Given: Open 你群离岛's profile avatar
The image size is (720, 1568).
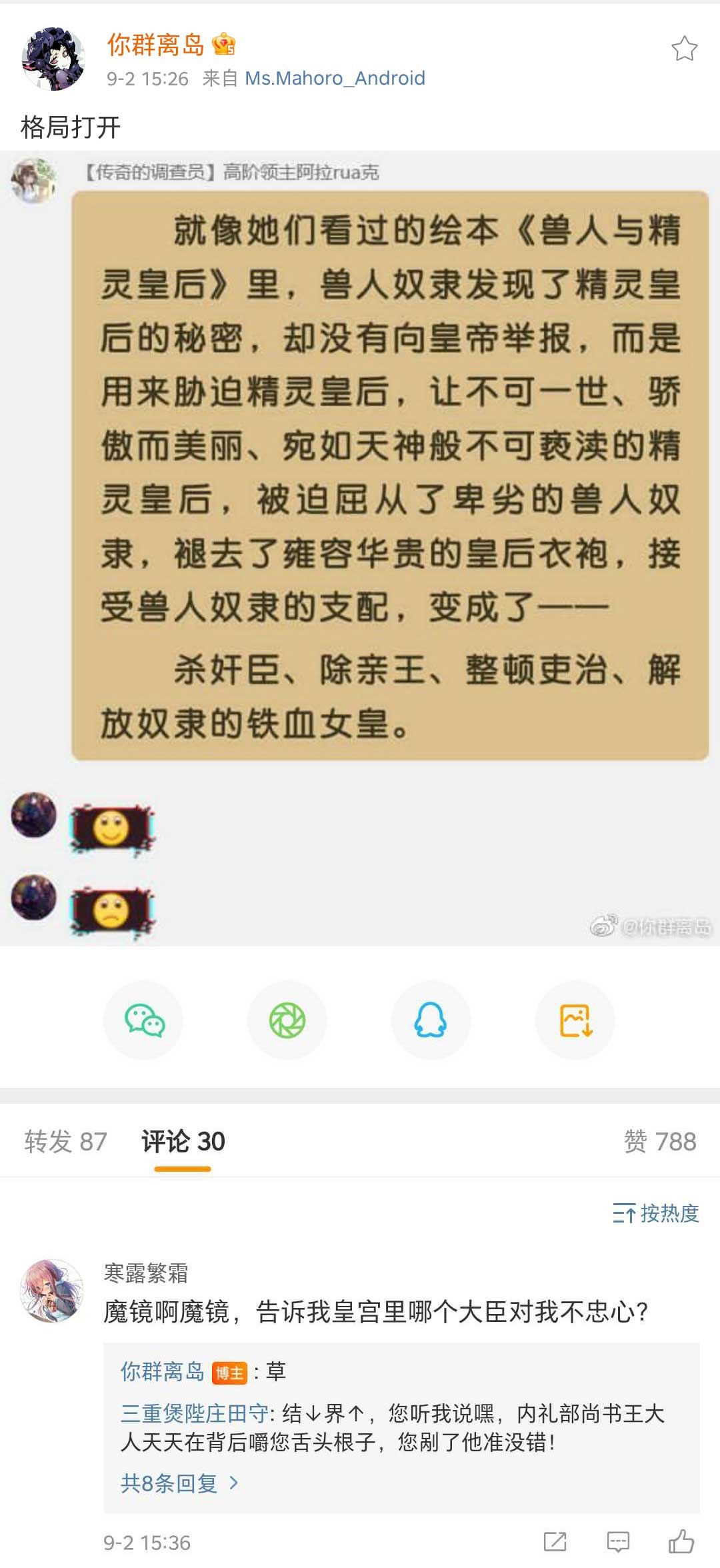Looking at the screenshot, I should coord(53,59).
